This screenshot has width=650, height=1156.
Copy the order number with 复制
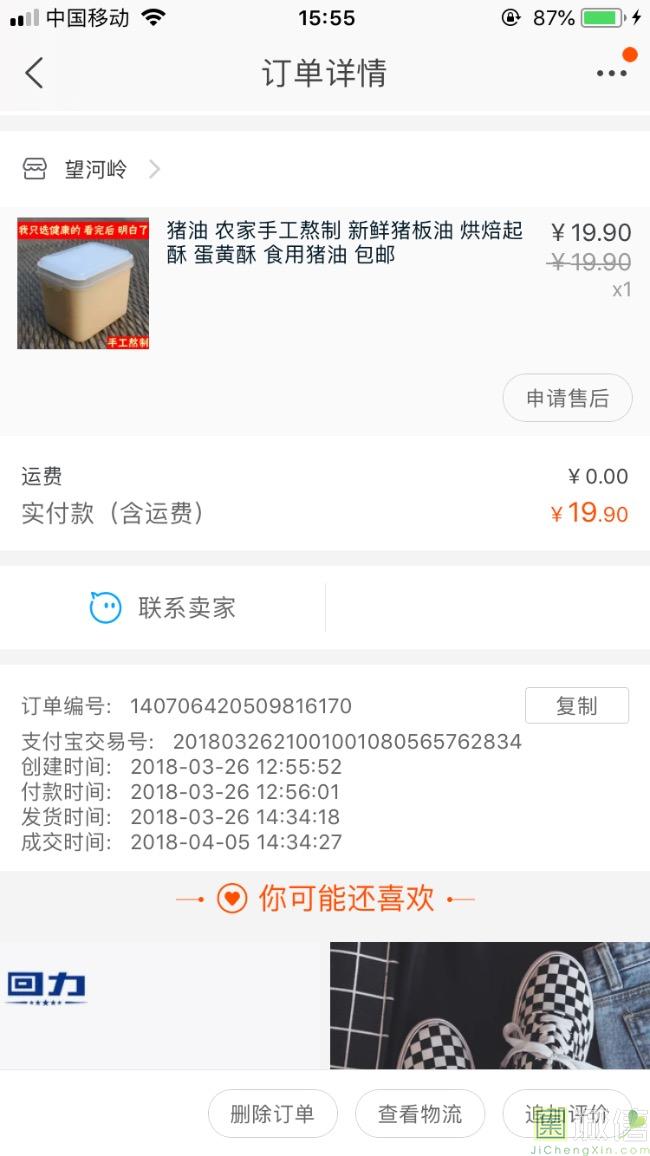click(x=576, y=705)
